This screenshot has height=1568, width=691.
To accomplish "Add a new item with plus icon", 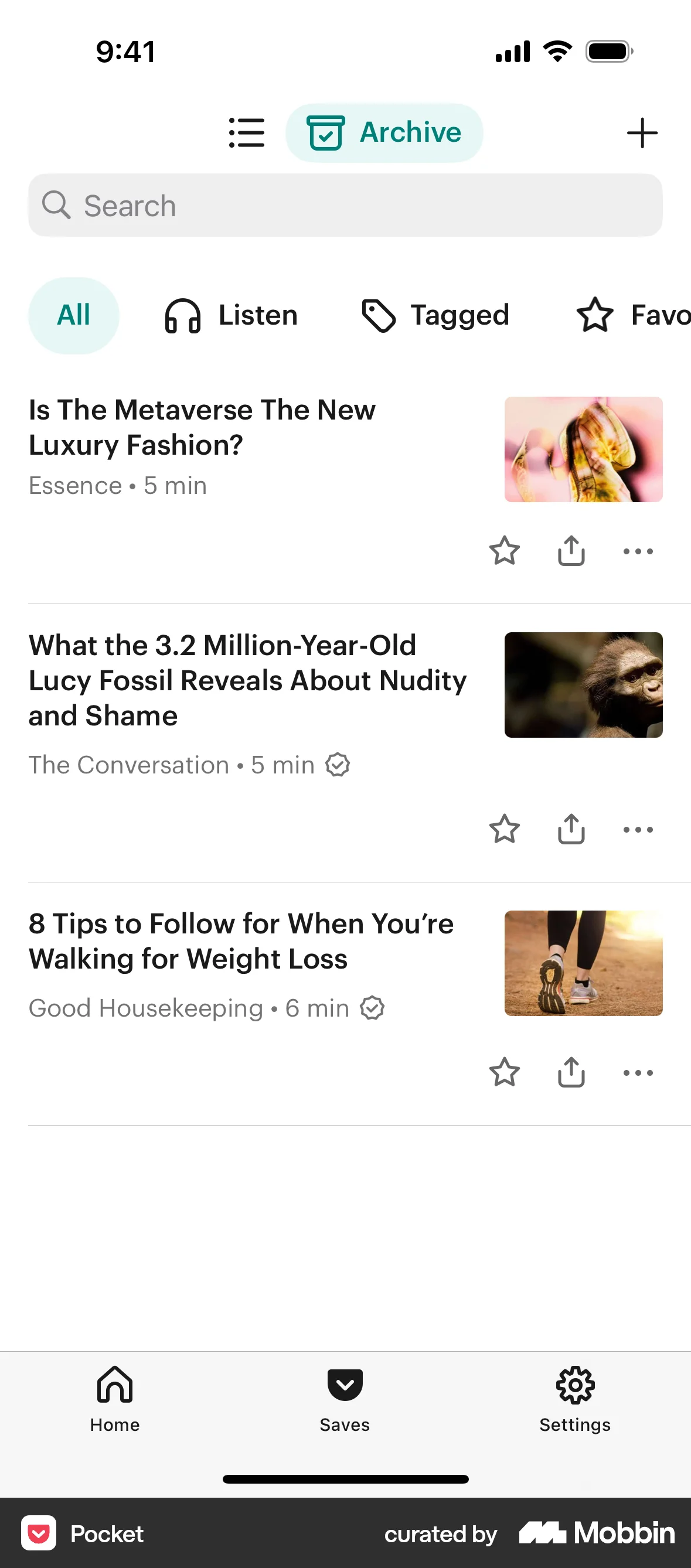I will pos(642,132).
